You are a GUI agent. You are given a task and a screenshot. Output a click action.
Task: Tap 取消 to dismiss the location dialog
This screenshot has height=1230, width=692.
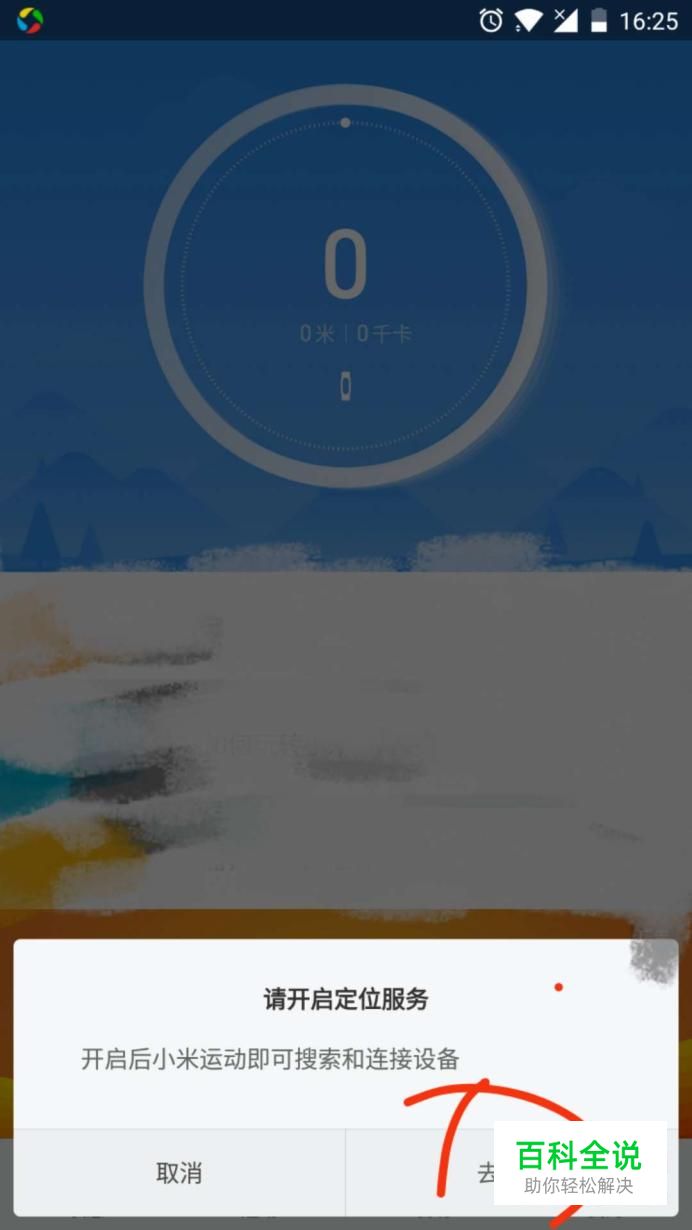[180, 1173]
